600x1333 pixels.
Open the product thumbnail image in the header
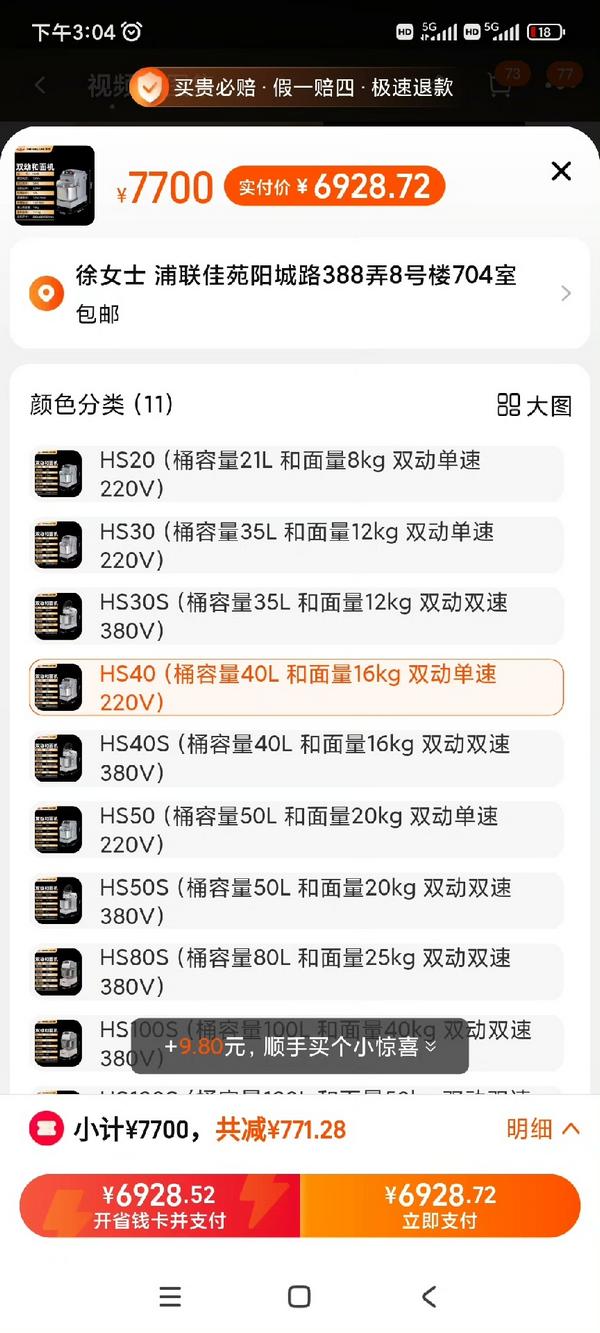54,185
